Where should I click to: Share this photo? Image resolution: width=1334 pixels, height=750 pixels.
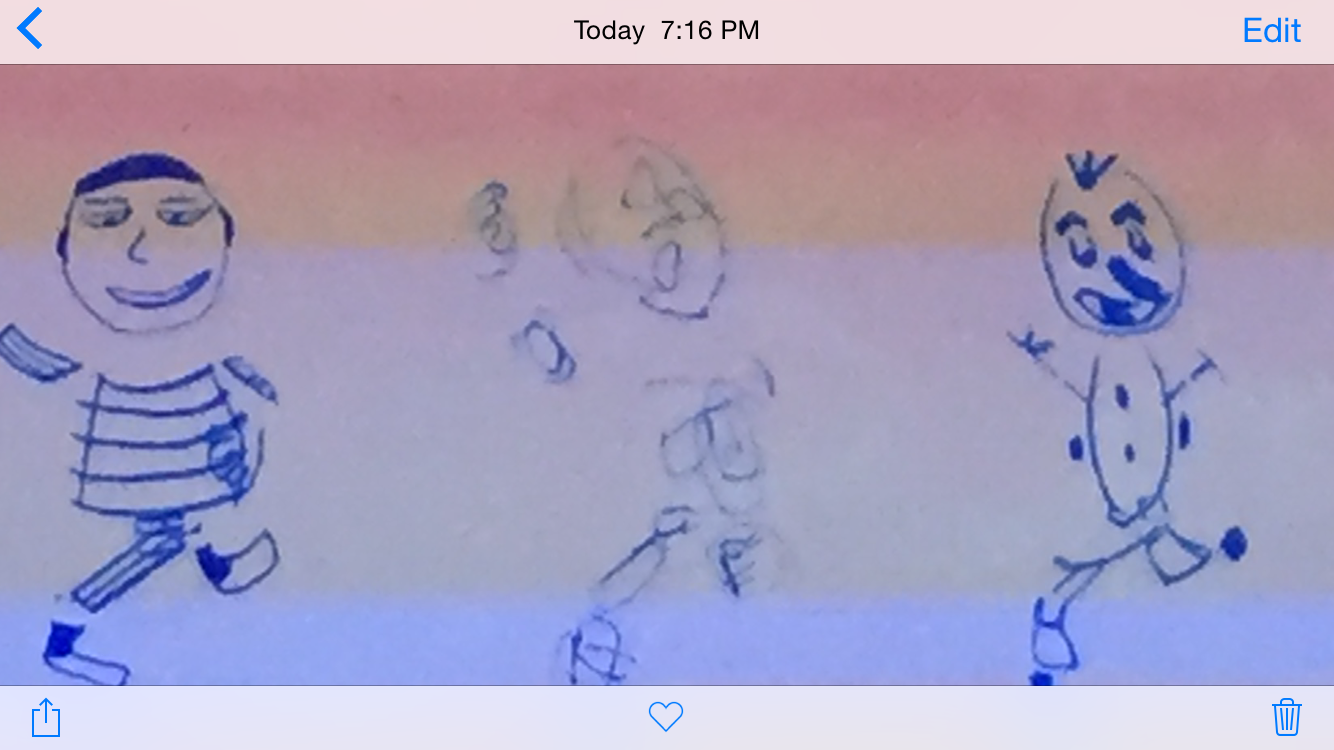click(46, 717)
